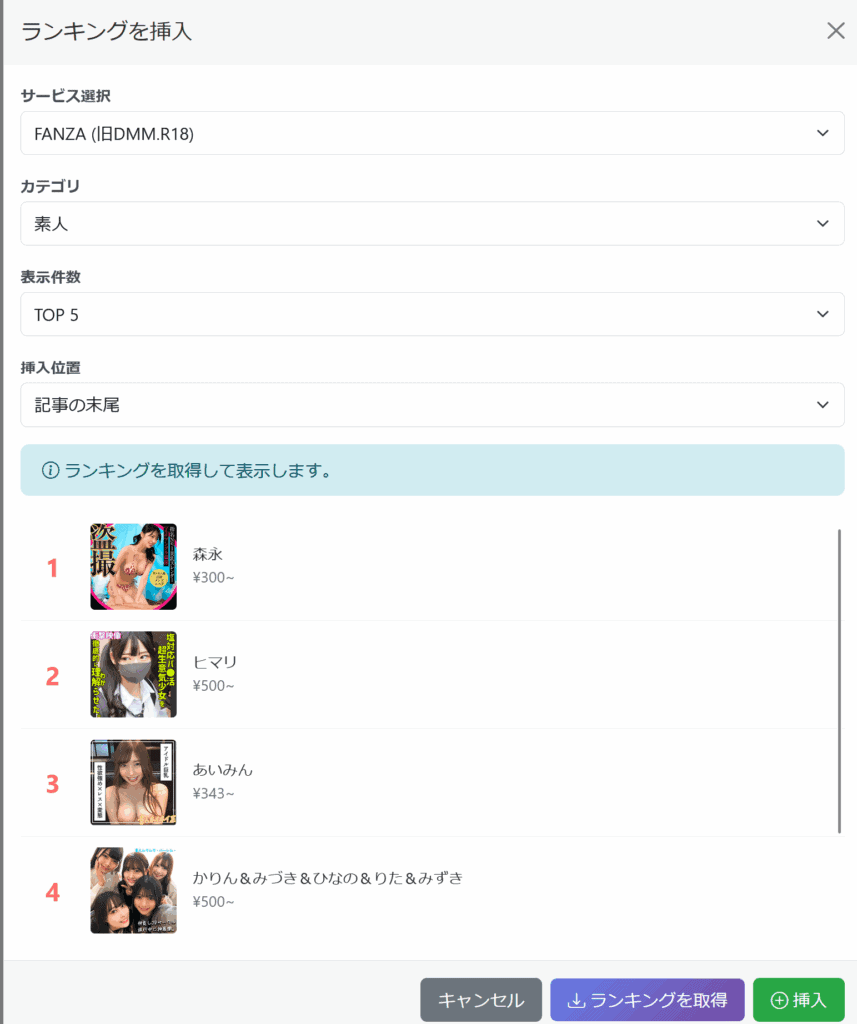Open the 挿入位置 dropdown
Viewport: 857px width, 1024px height.
coord(432,405)
